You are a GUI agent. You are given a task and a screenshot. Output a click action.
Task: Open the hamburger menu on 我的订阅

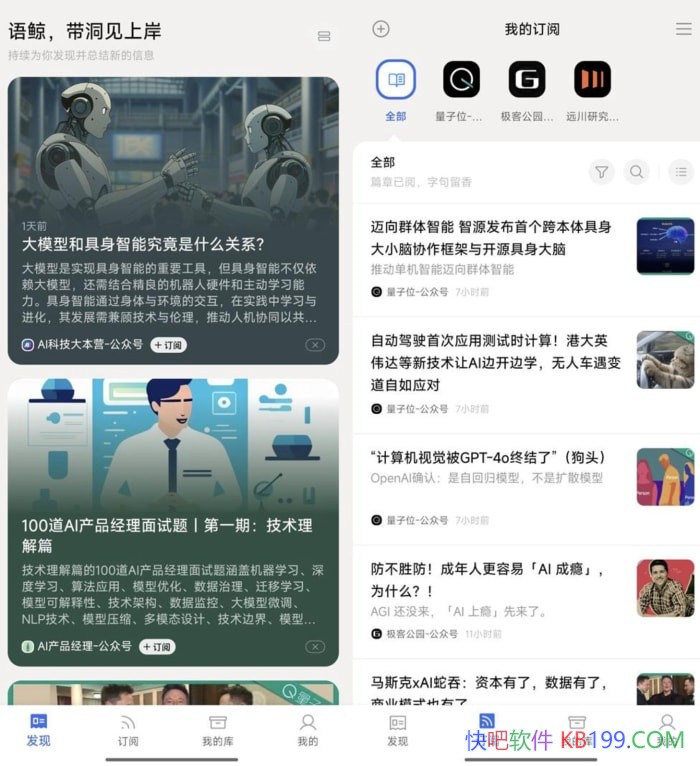[x=683, y=29]
